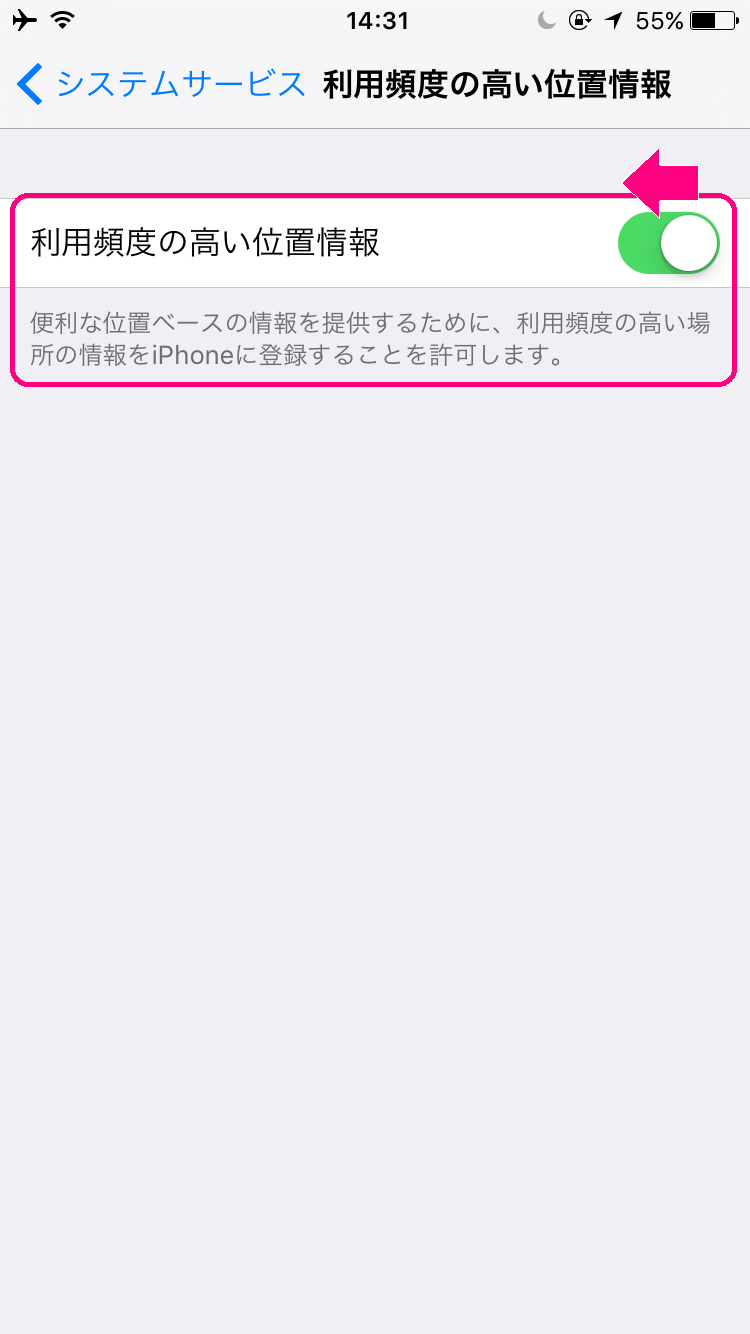750x1334 pixels.
Task: Go back to システムサービス
Action: [x=160, y=85]
